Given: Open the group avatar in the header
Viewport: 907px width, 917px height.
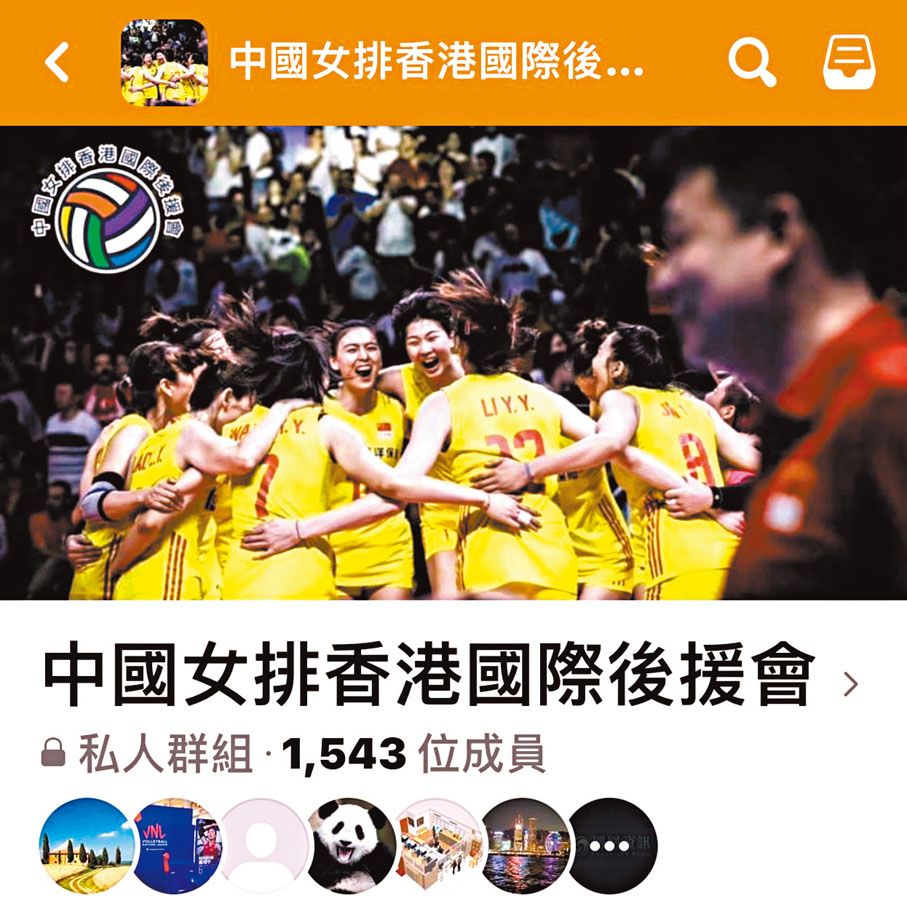Looking at the screenshot, I should point(164,63).
